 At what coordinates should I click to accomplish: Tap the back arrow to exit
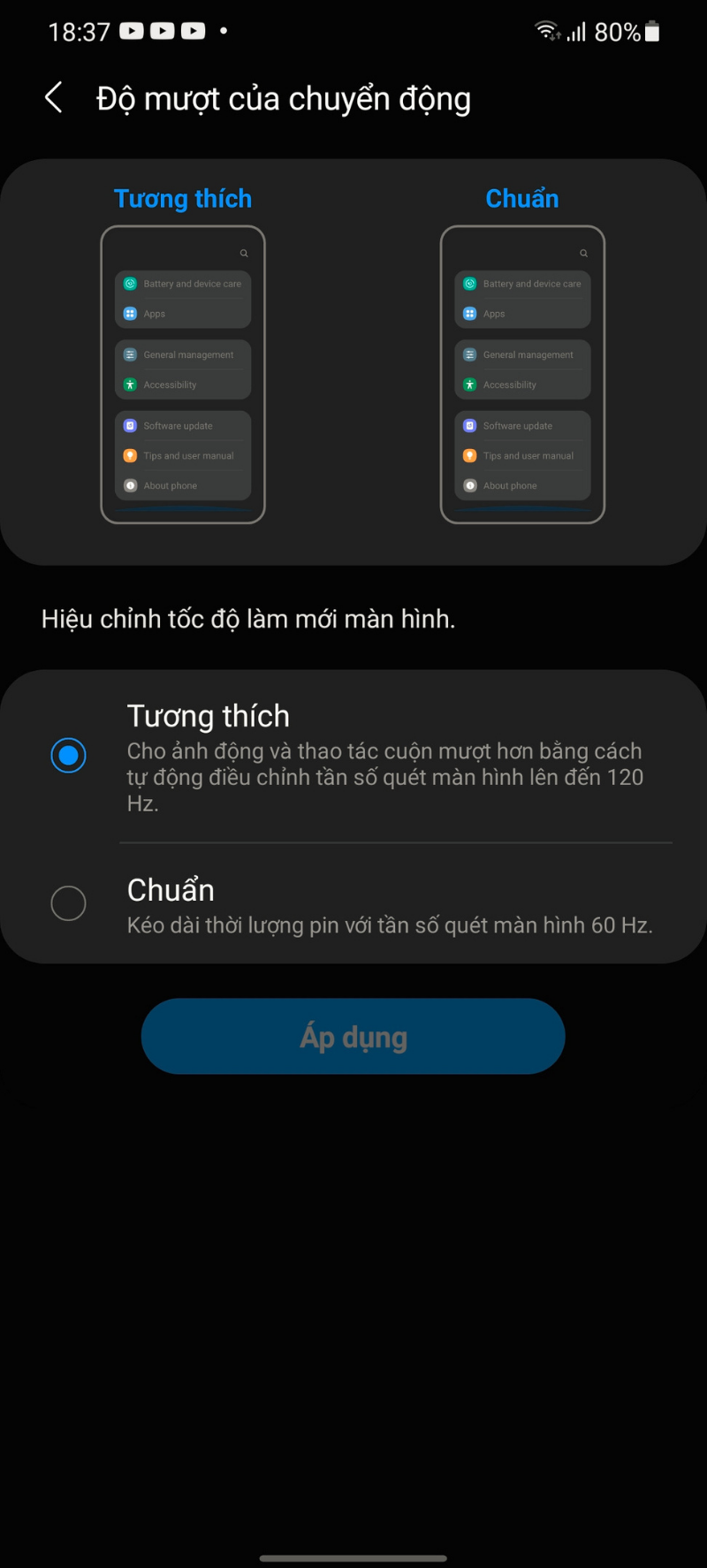[x=53, y=97]
